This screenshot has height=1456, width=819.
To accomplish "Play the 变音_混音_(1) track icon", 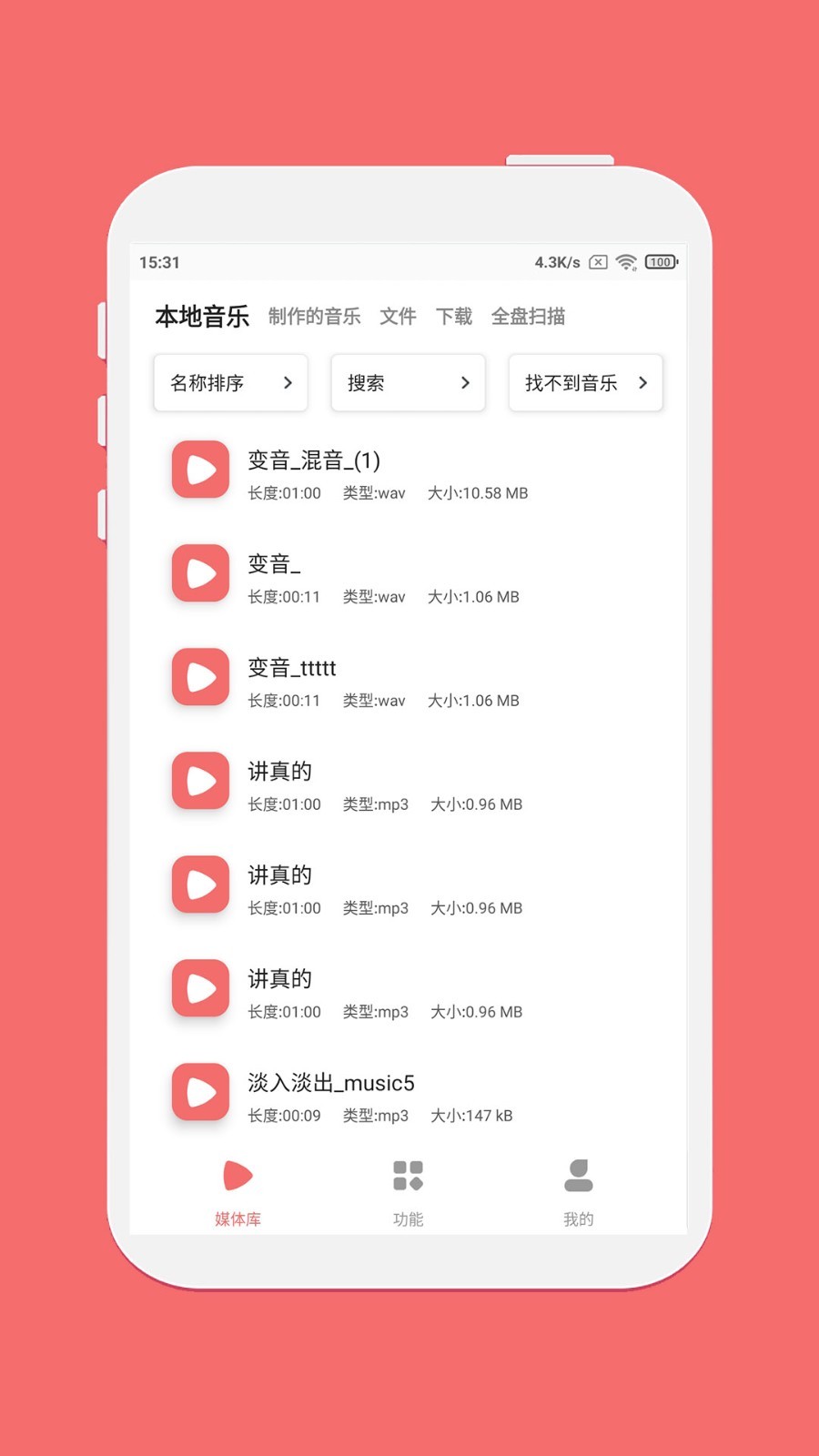I will coord(200,469).
